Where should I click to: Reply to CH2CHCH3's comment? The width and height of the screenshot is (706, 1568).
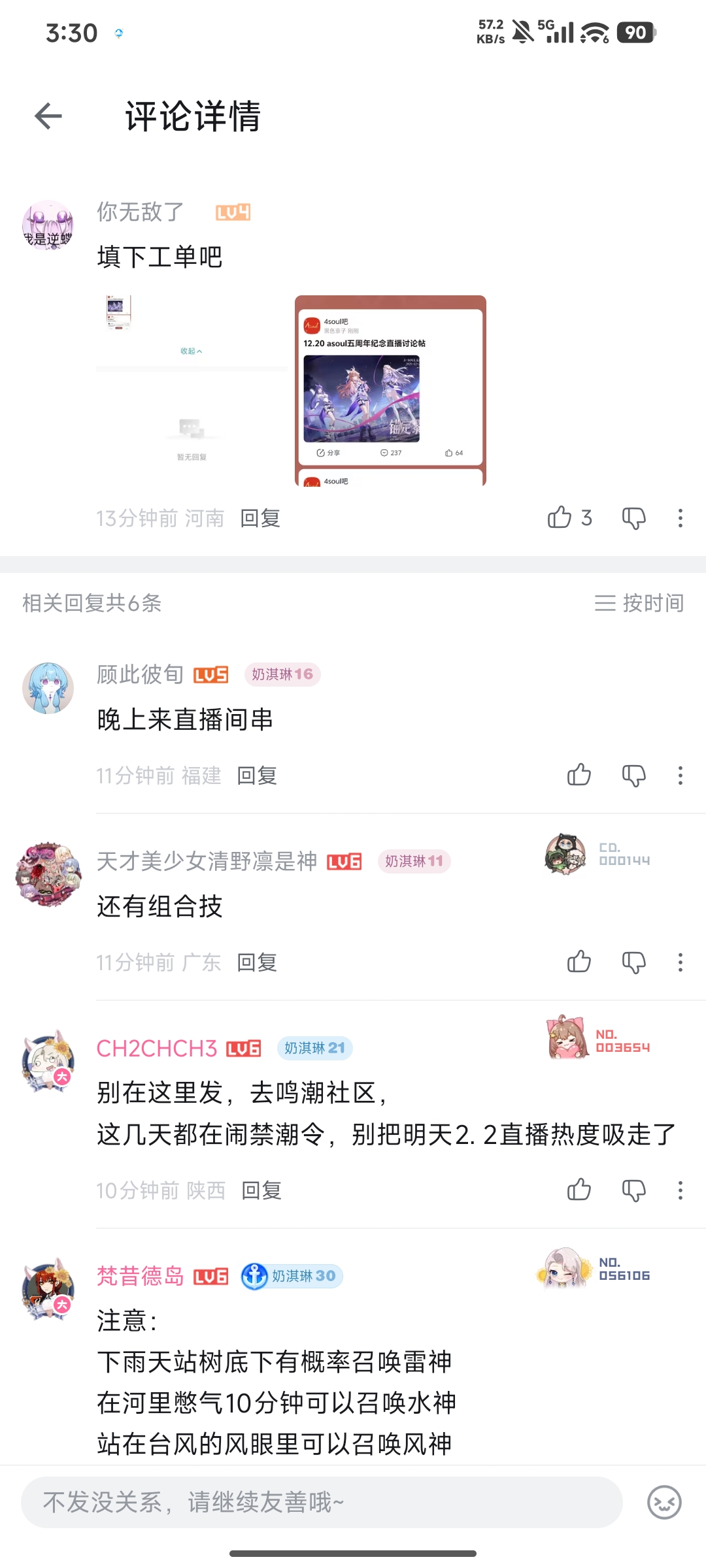261,1190
